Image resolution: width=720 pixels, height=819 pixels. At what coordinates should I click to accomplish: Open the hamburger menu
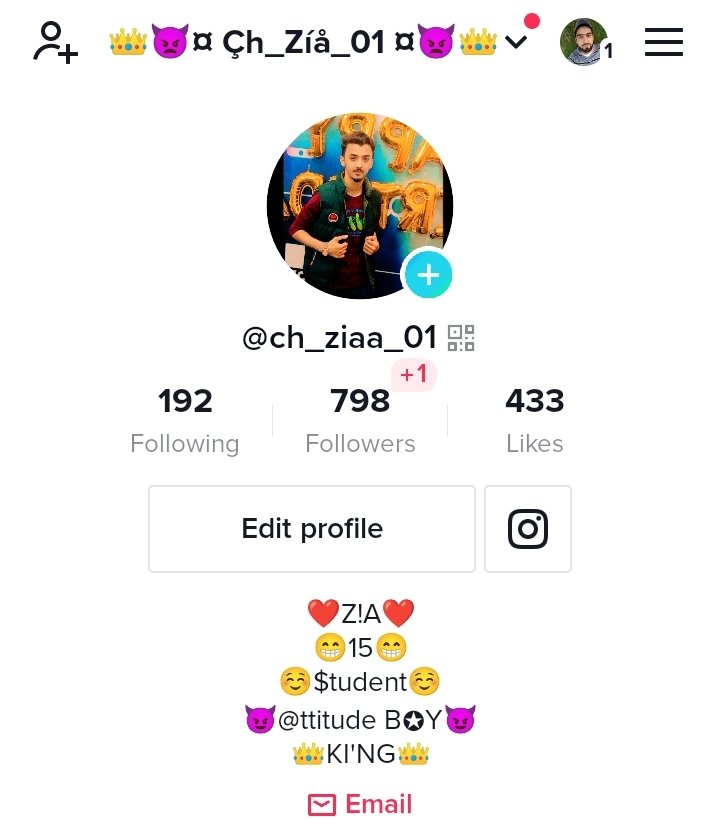click(664, 43)
